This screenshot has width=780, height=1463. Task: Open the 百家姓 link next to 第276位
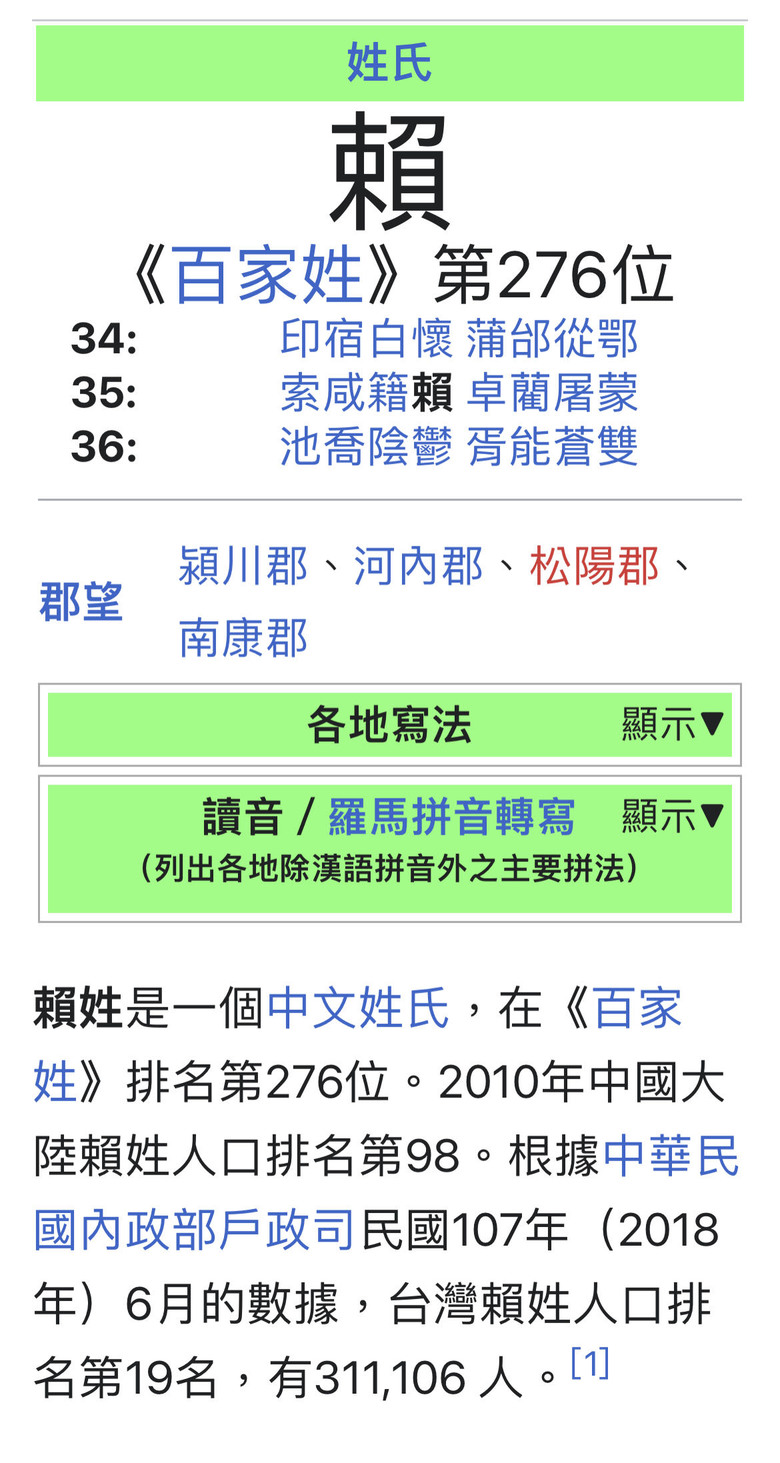pyautogui.click(x=267, y=276)
